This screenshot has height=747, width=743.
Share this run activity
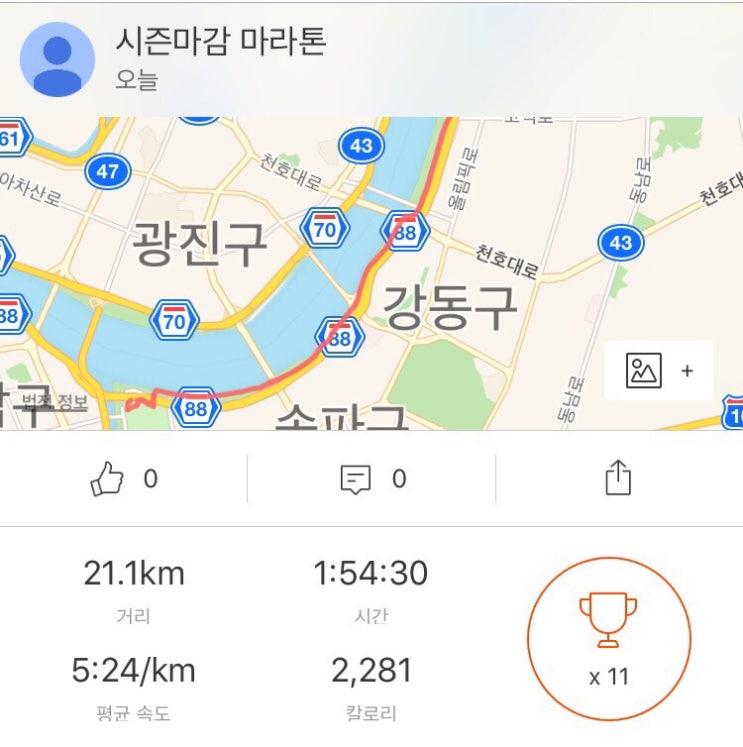(x=618, y=477)
